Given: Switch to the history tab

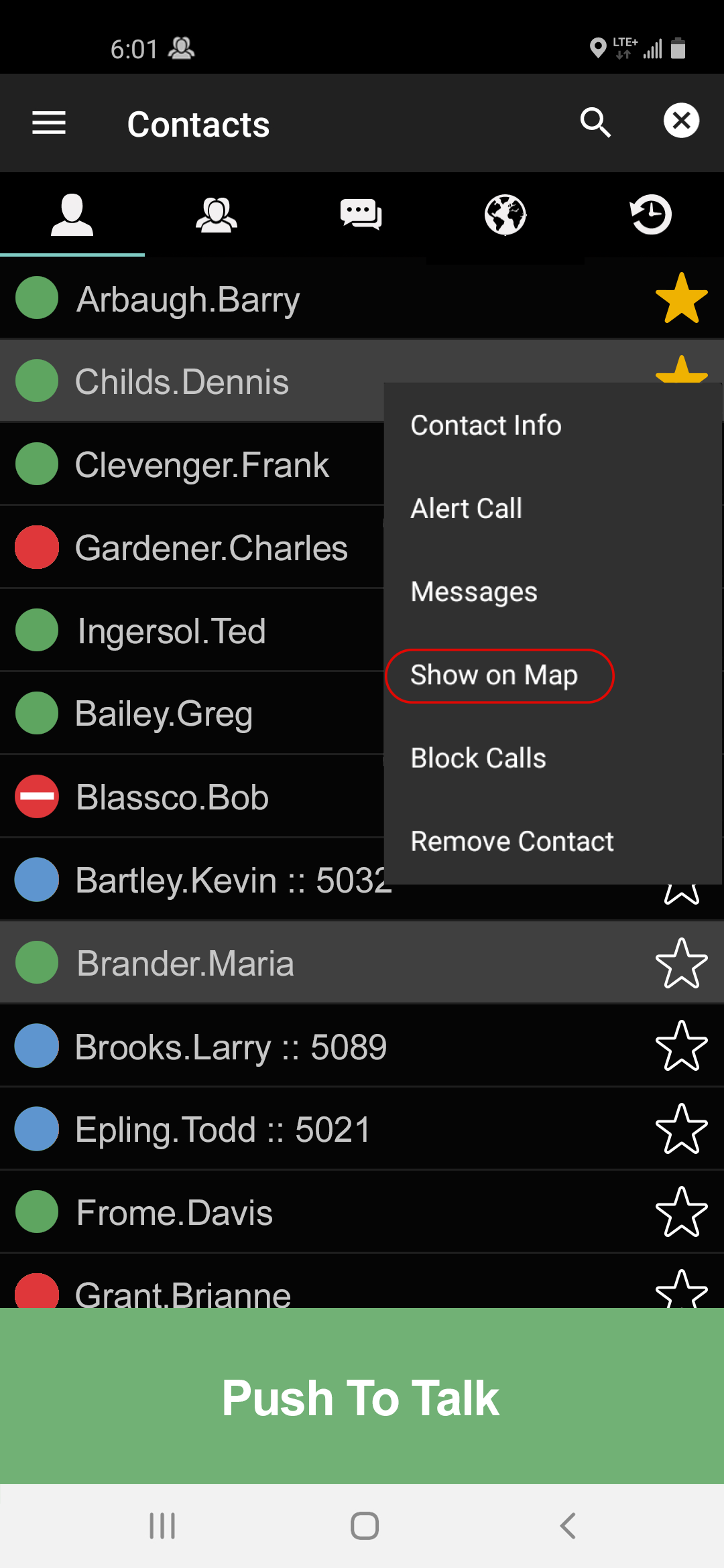Looking at the screenshot, I should 650,215.
